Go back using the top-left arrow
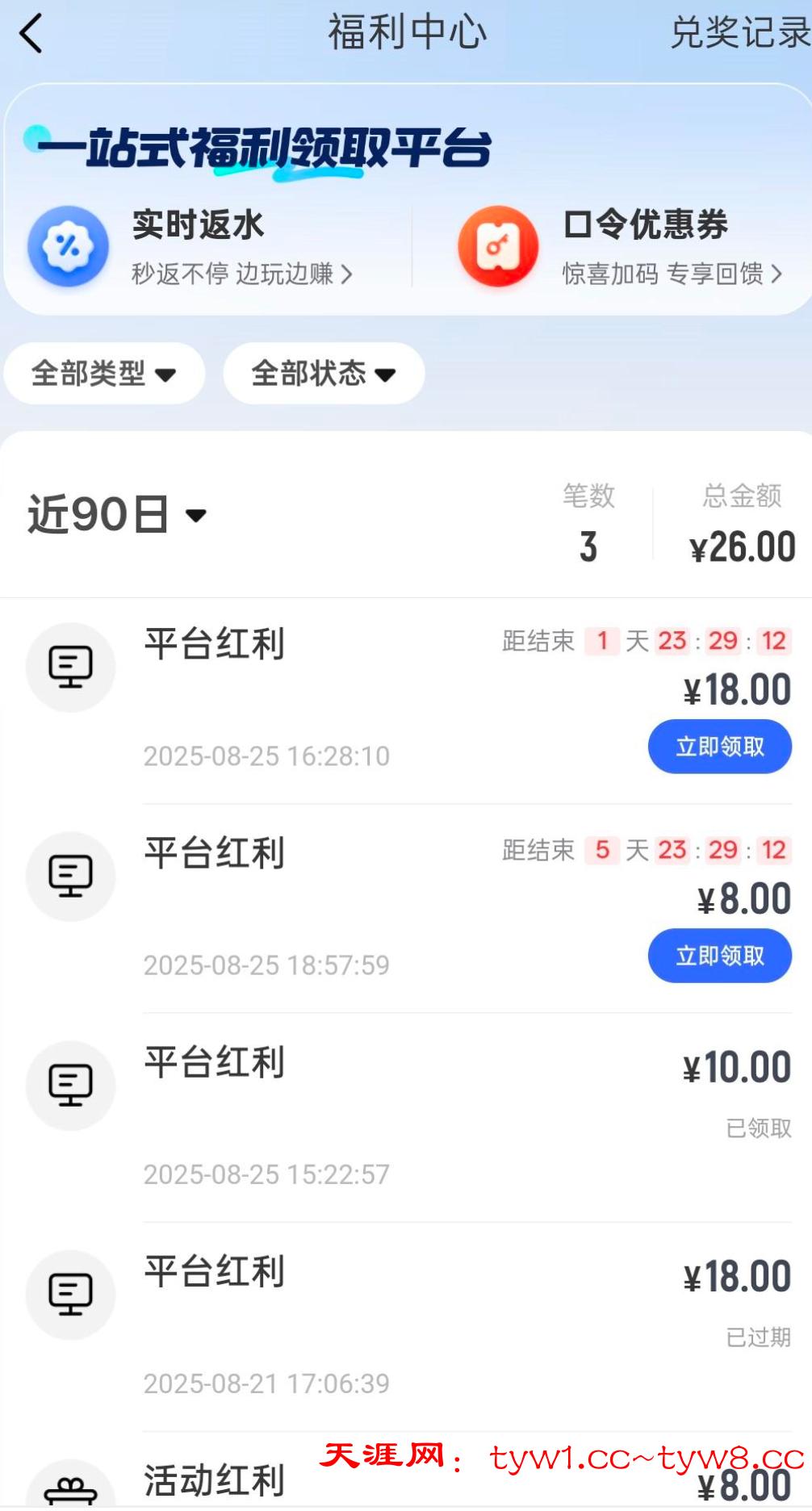The width and height of the screenshot is (812, 1511). point(31,34)
